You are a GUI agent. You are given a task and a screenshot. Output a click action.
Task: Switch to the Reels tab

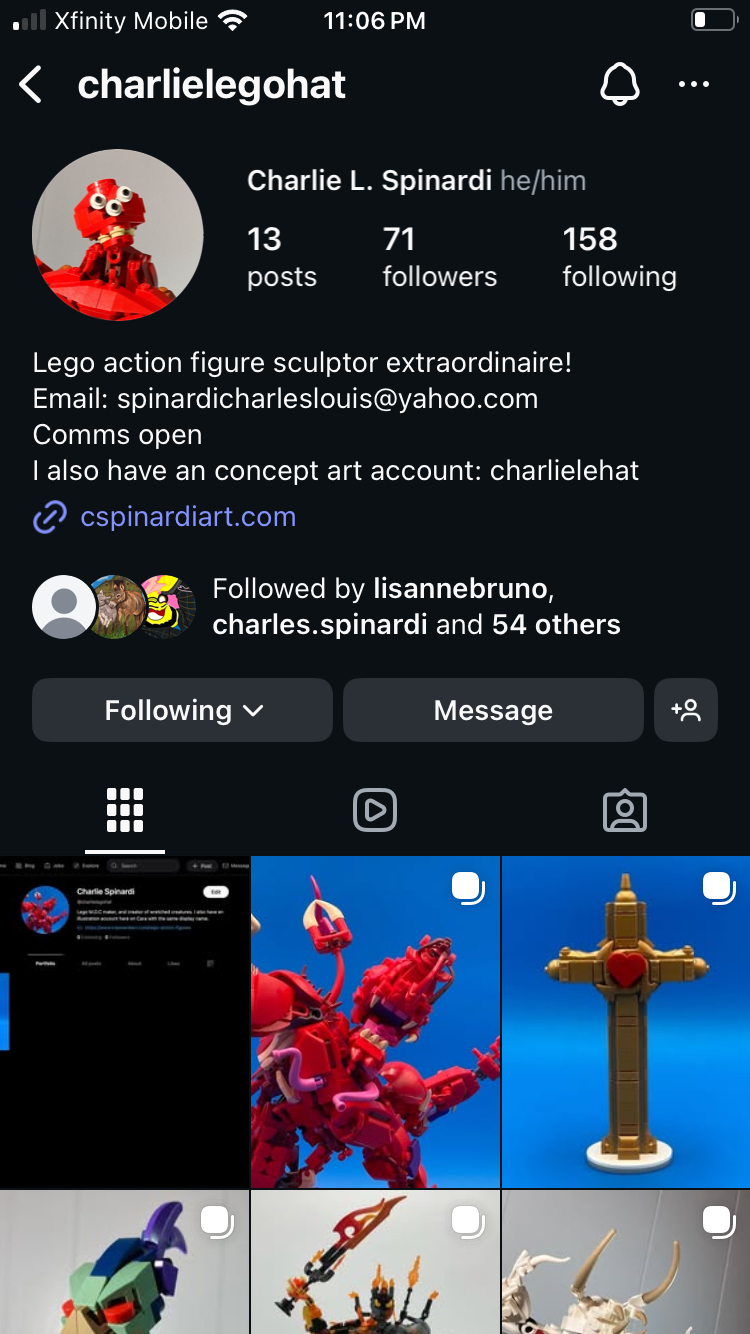(x=375, y=811)
